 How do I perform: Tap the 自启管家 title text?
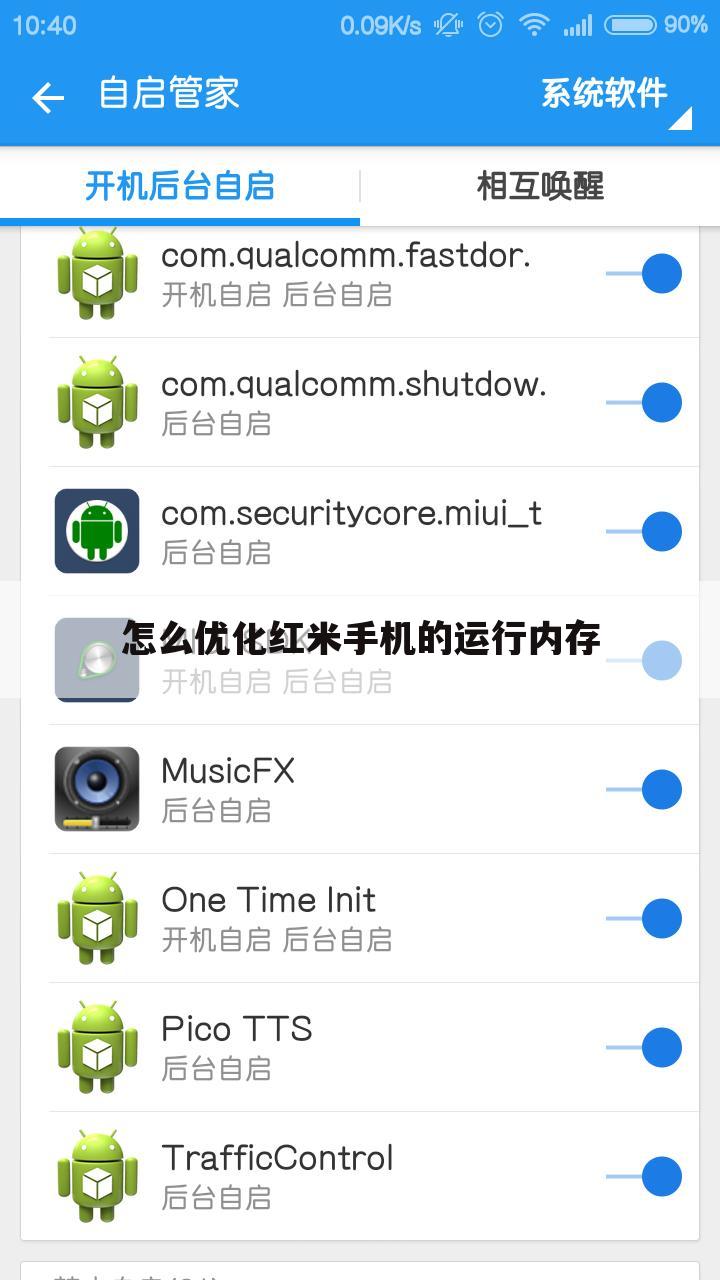[x=168, y=96]
